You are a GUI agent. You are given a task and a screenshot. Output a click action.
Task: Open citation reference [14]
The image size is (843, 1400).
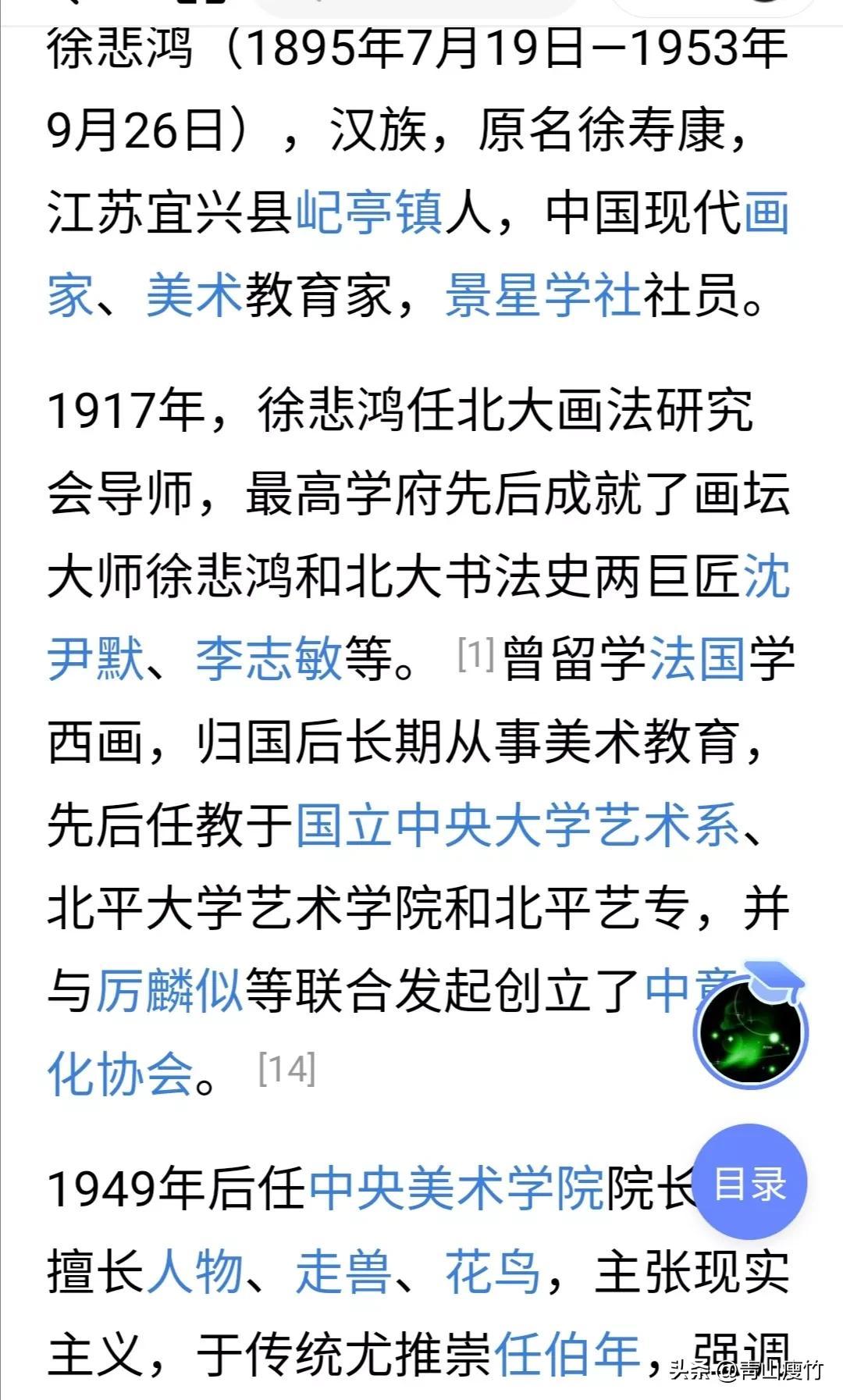(x=286, y=1069)
